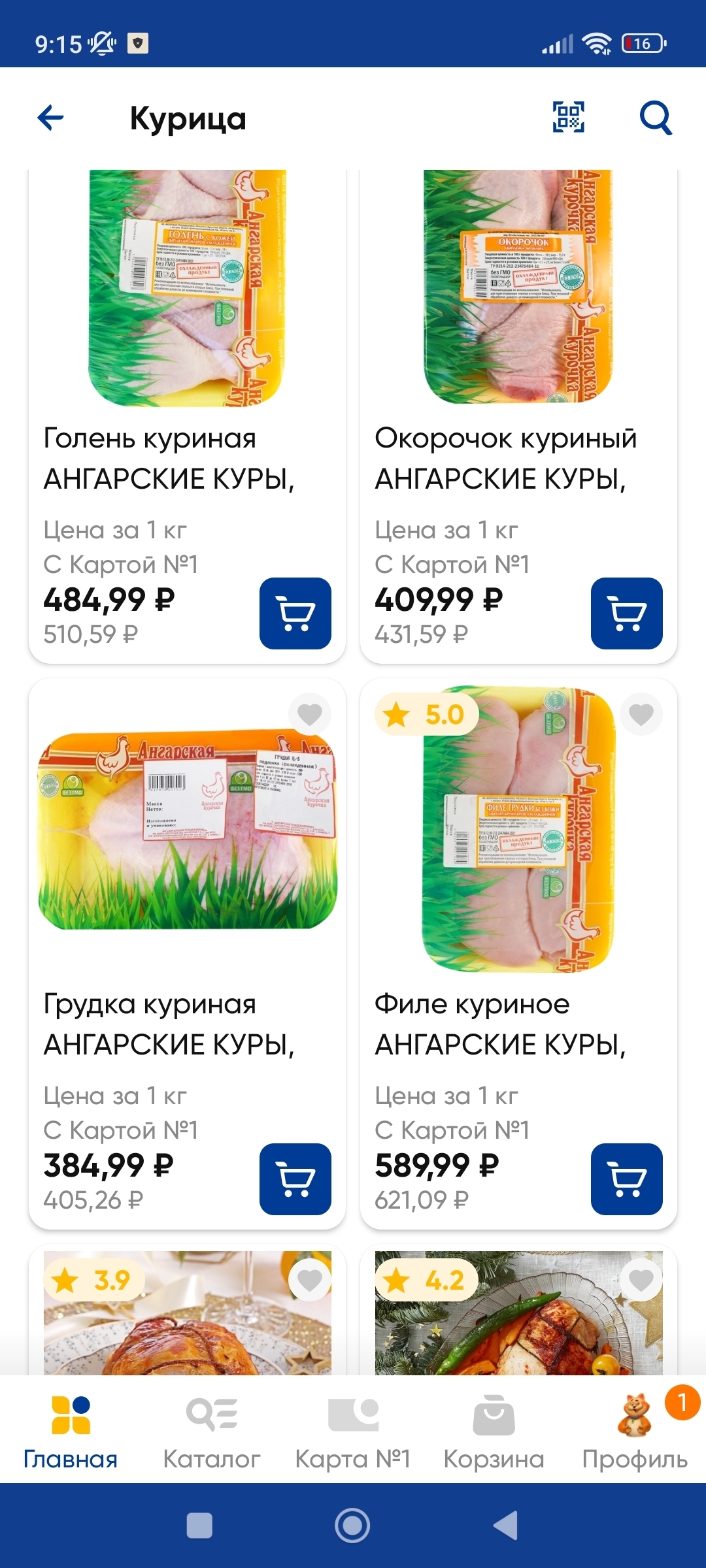The height and width of the screenshot is (1568, 706).
Task: Open the Корзина tab
Action: 494,1431
